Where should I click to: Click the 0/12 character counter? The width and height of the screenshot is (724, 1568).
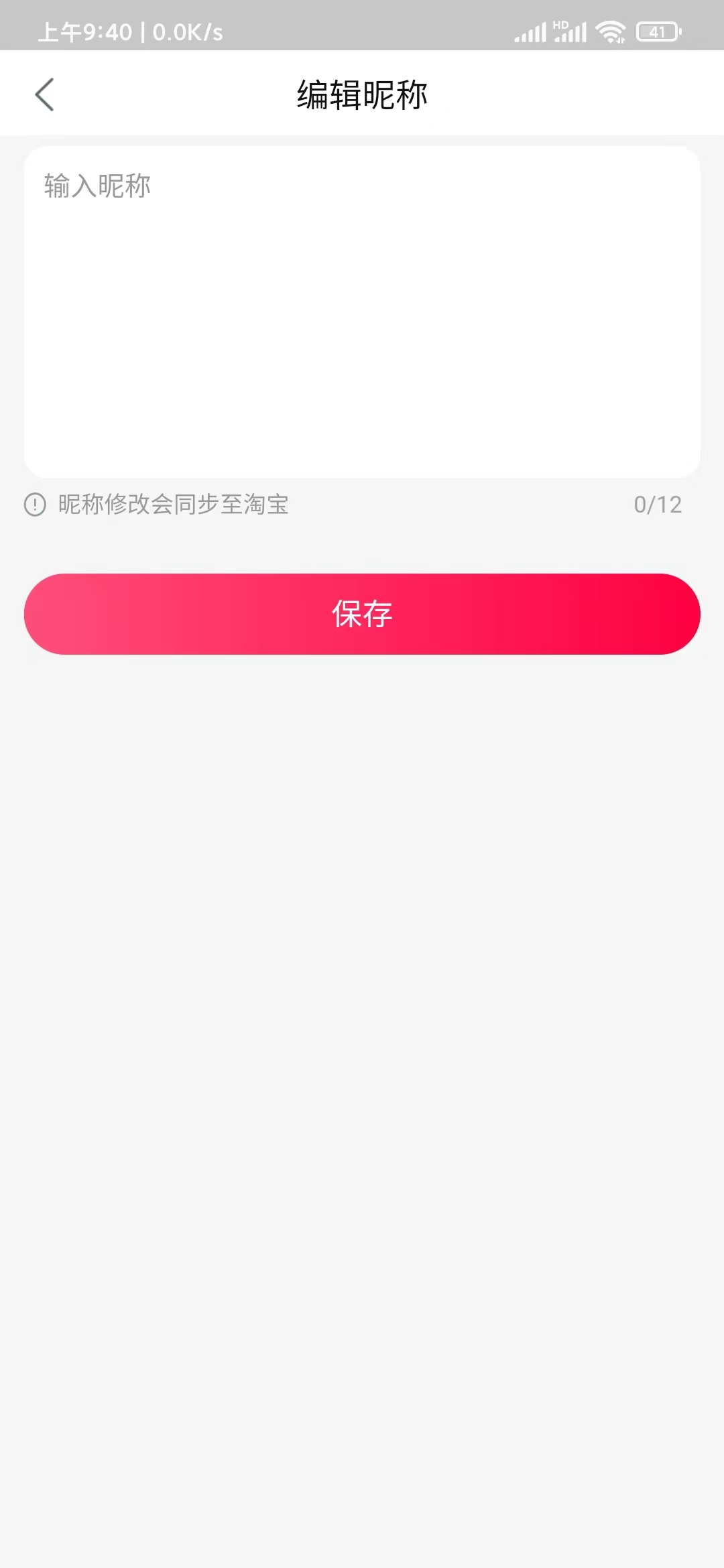pyautogui.click(x=657, y=505)
